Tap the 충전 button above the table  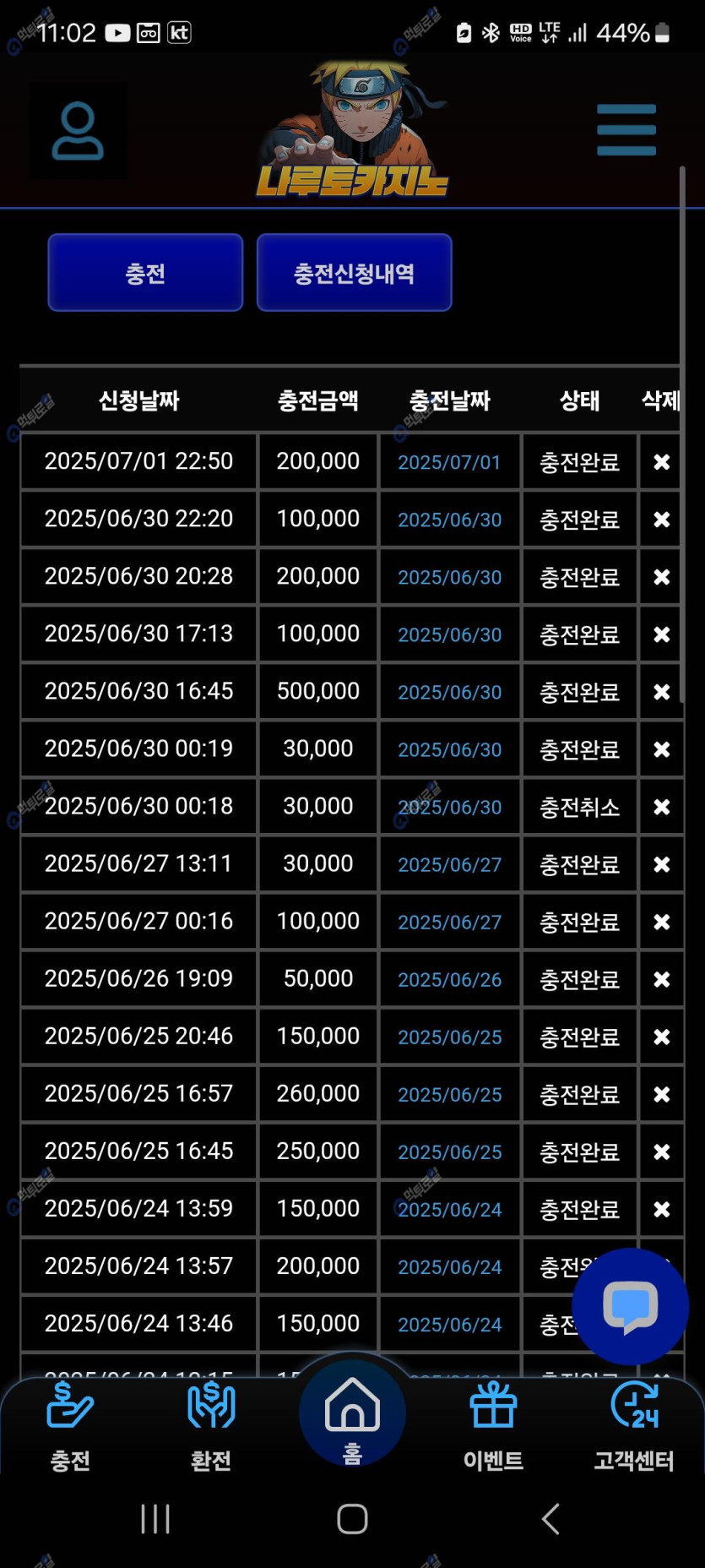point(145,273)
